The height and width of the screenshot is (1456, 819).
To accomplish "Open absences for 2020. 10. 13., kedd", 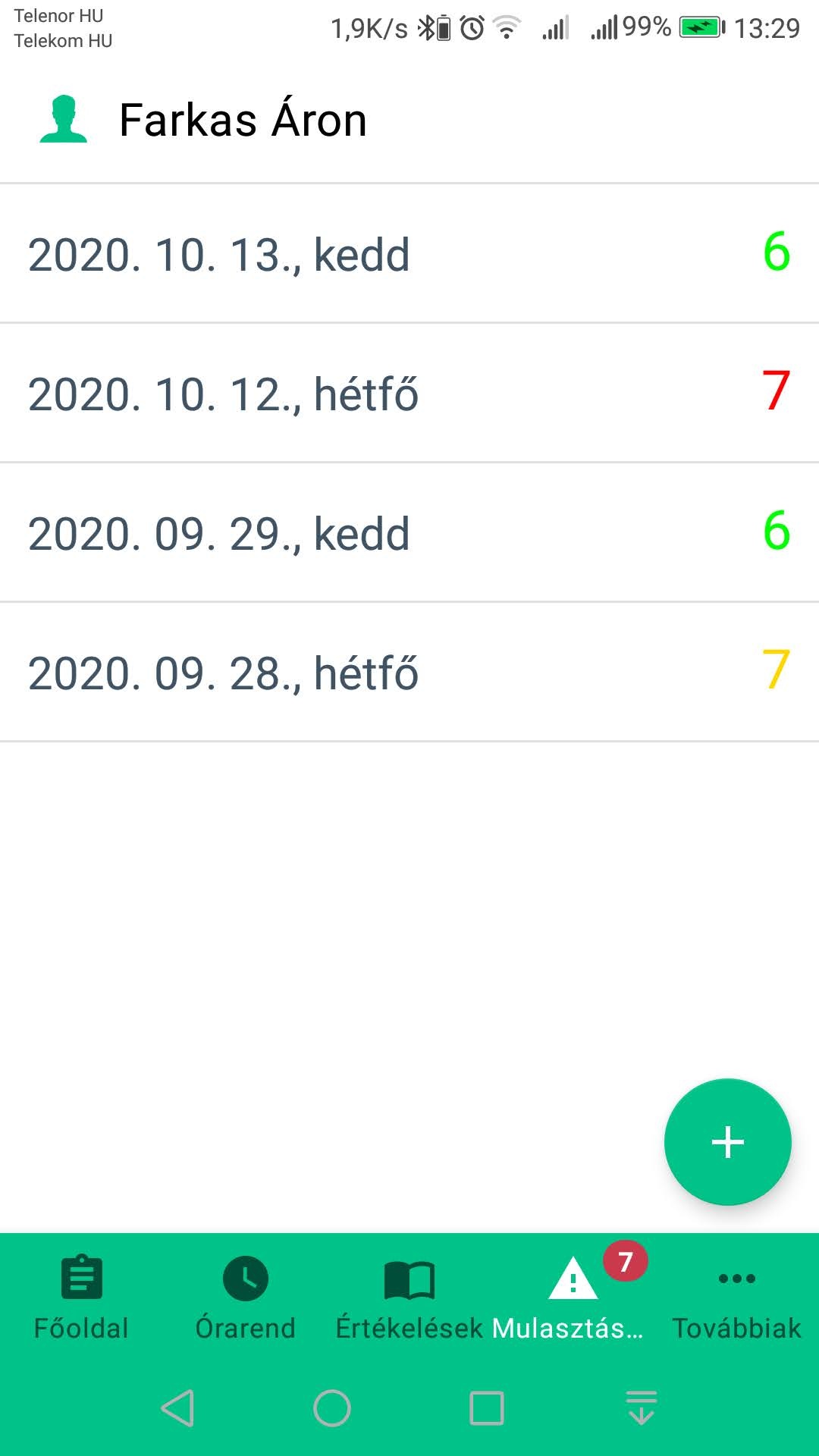I will click(x=409, y=253).
